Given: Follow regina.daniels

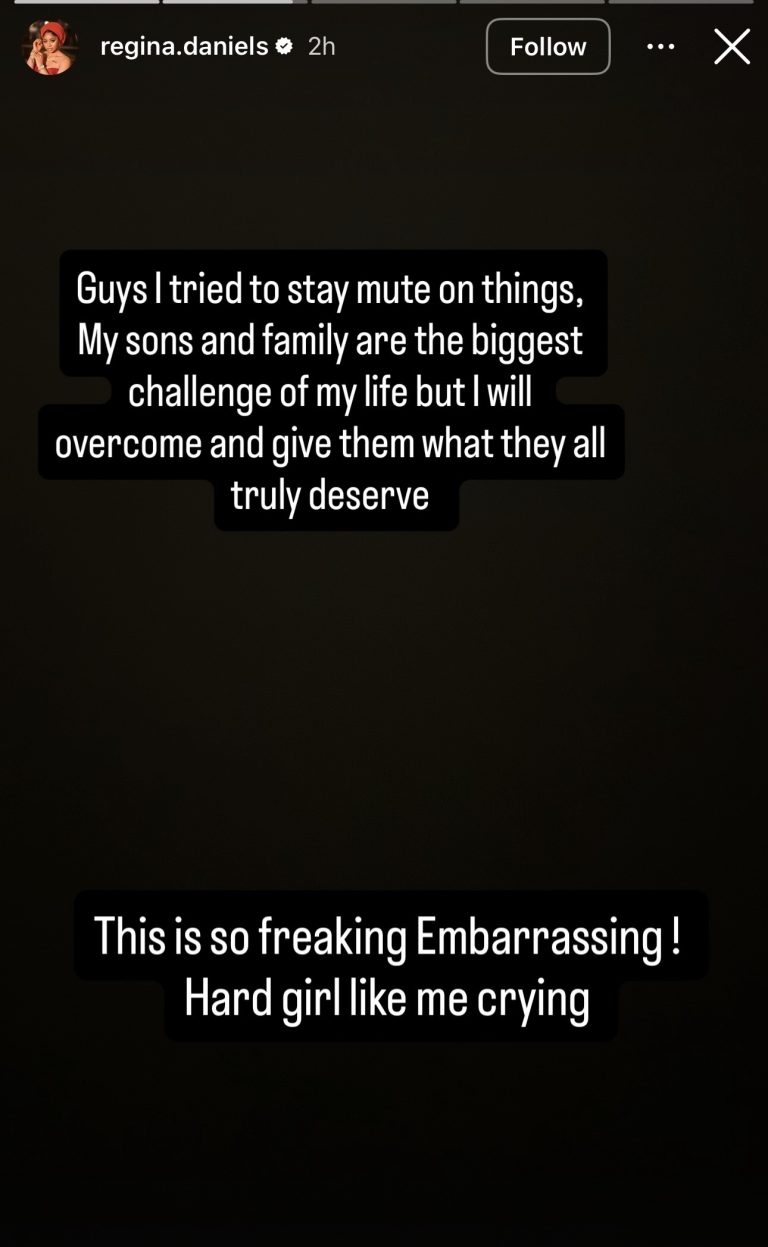Looking at the screenshot, I should pyautogui.click(x=548, y=46).
